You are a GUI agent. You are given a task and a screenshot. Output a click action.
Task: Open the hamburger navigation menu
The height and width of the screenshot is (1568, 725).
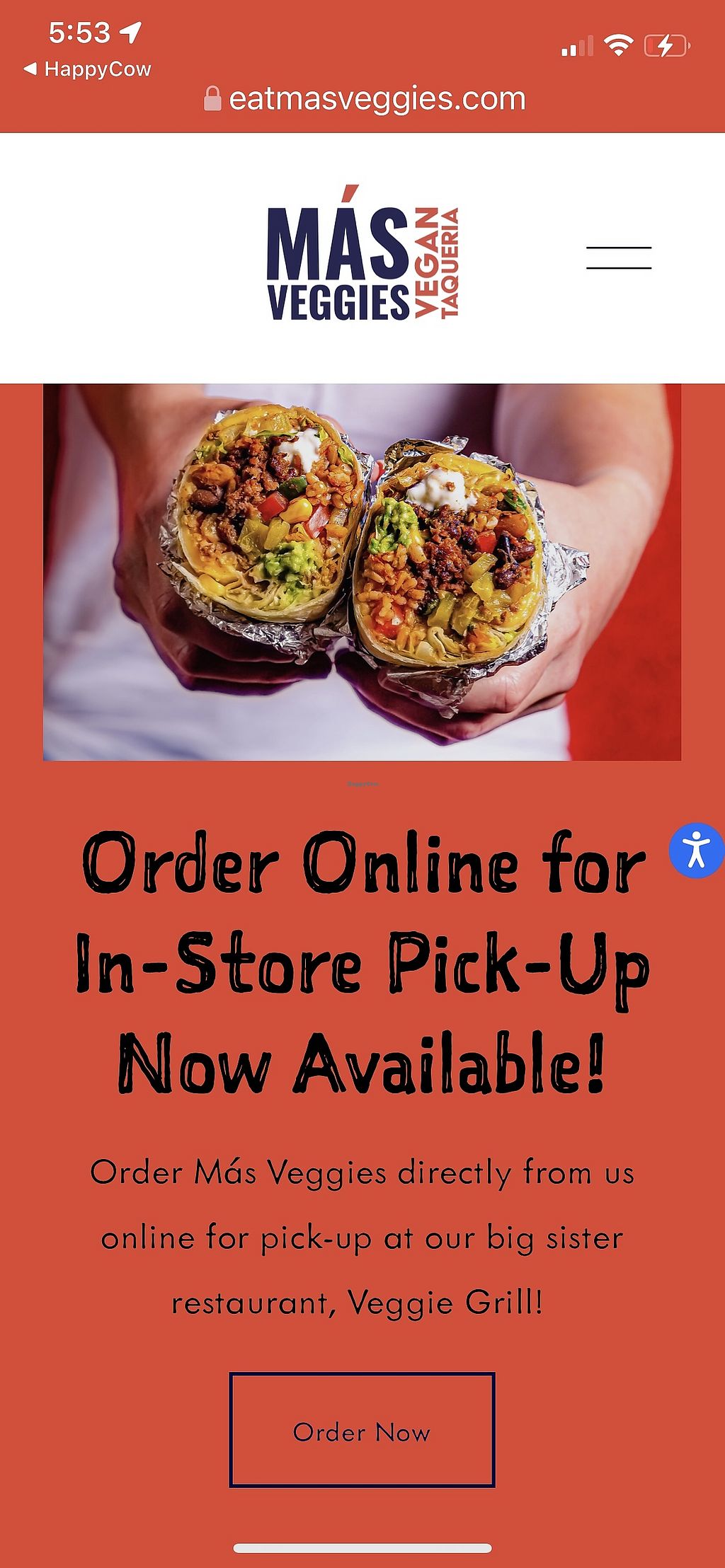618,258
